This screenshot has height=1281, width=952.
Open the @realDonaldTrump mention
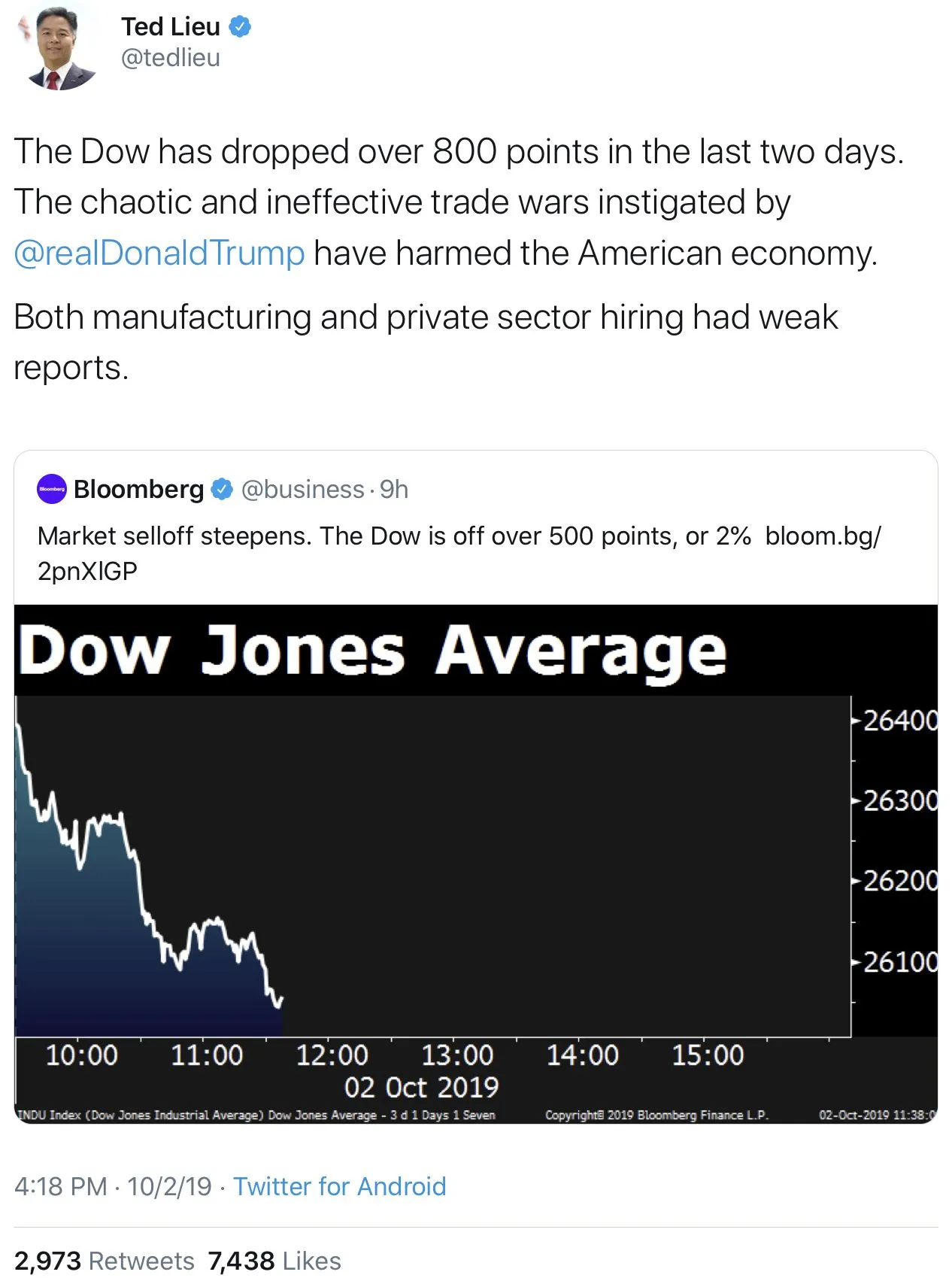(x=159, y=253)
